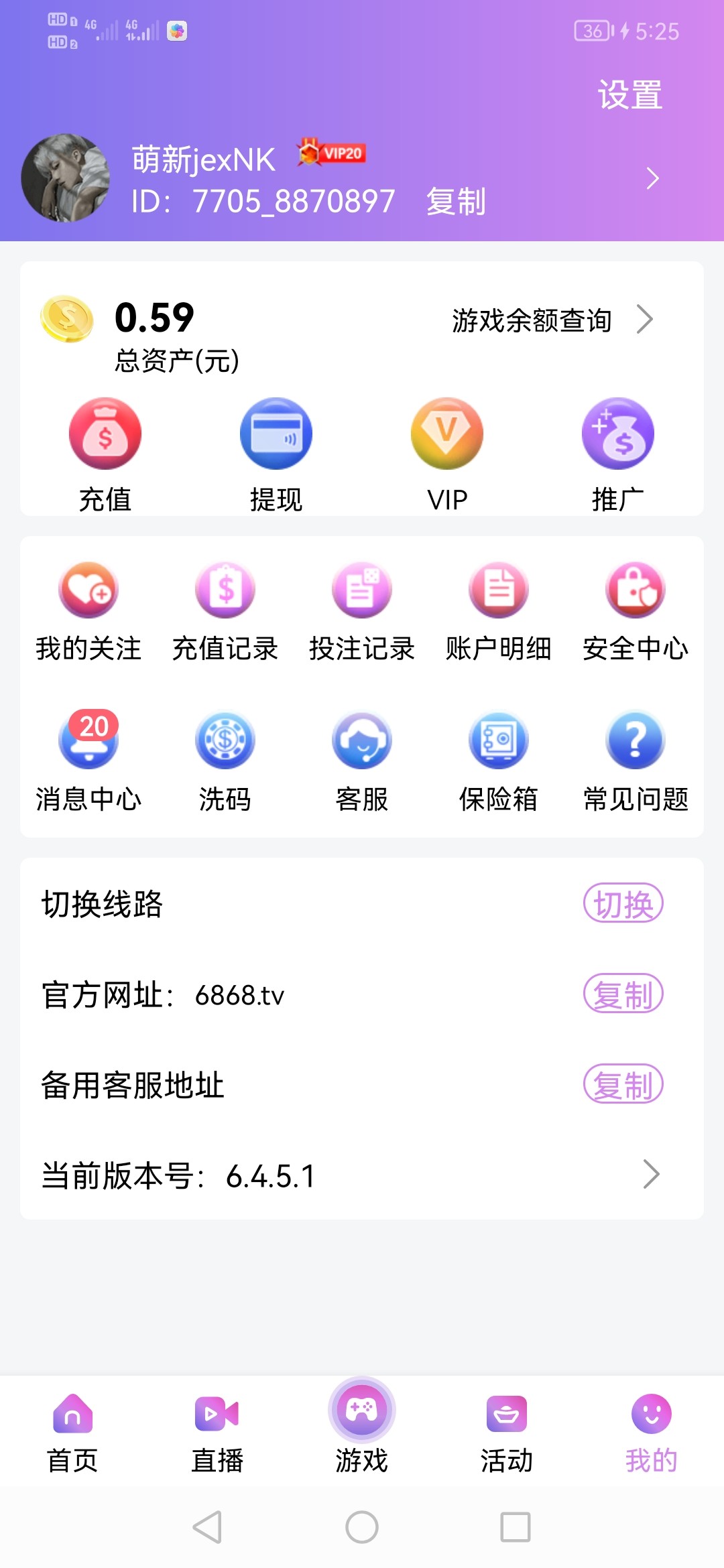The width and height of the screenshot is (724, 1568).
Task: Tap 切换 to switch lines
Action: click(623, 904)
